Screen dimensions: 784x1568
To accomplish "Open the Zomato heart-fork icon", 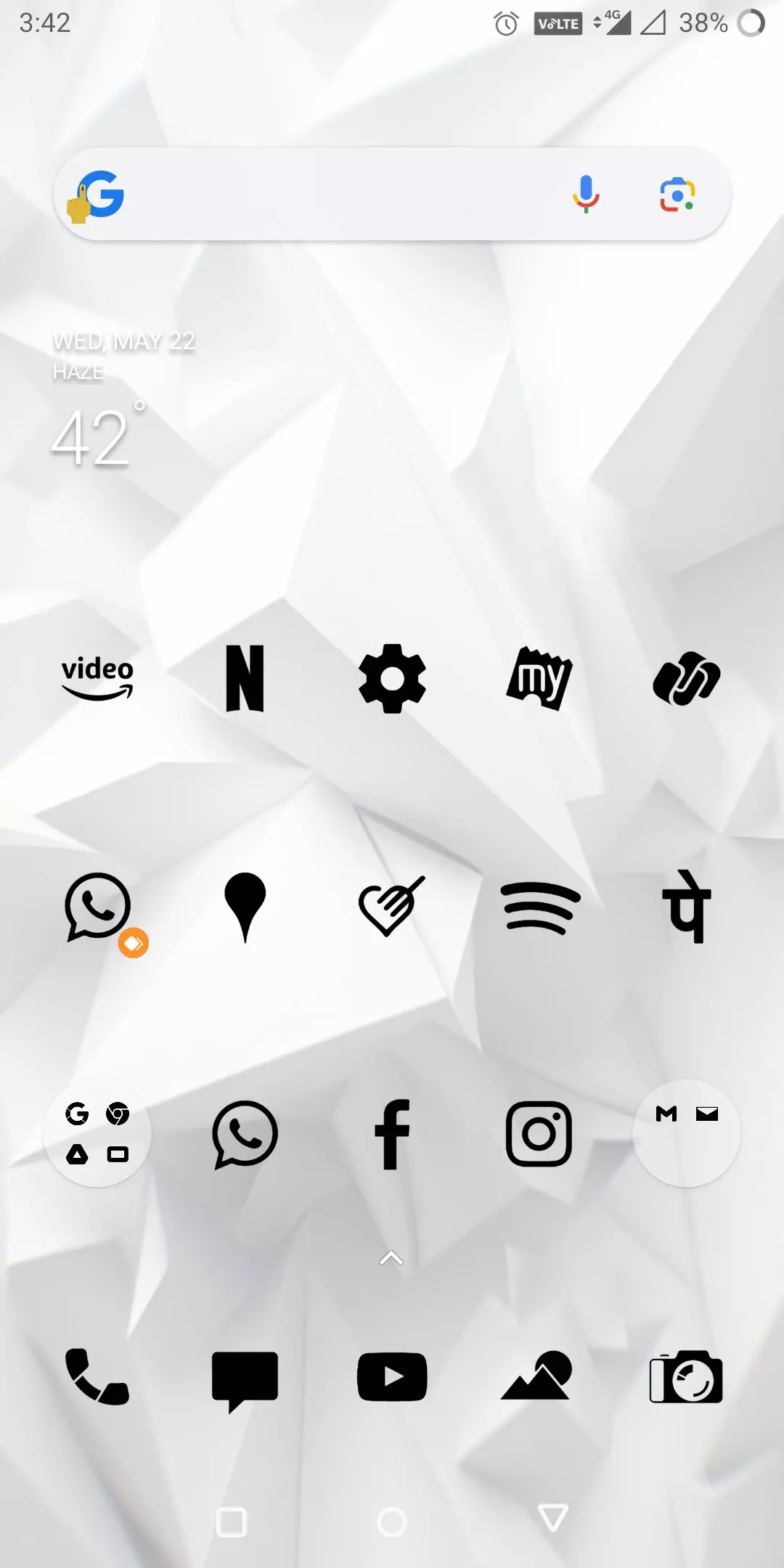I will [392, 907].
